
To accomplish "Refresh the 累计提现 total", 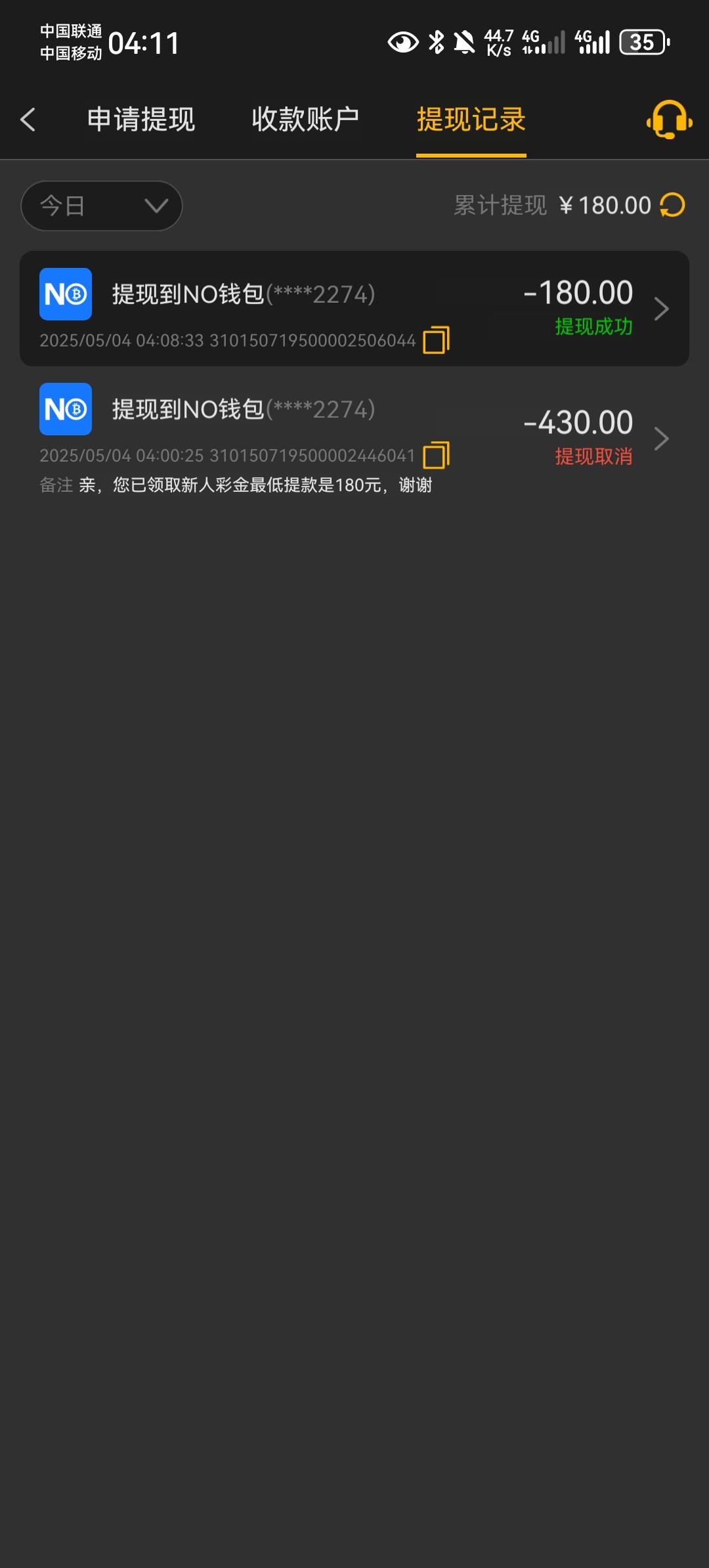I will [672, 205].
